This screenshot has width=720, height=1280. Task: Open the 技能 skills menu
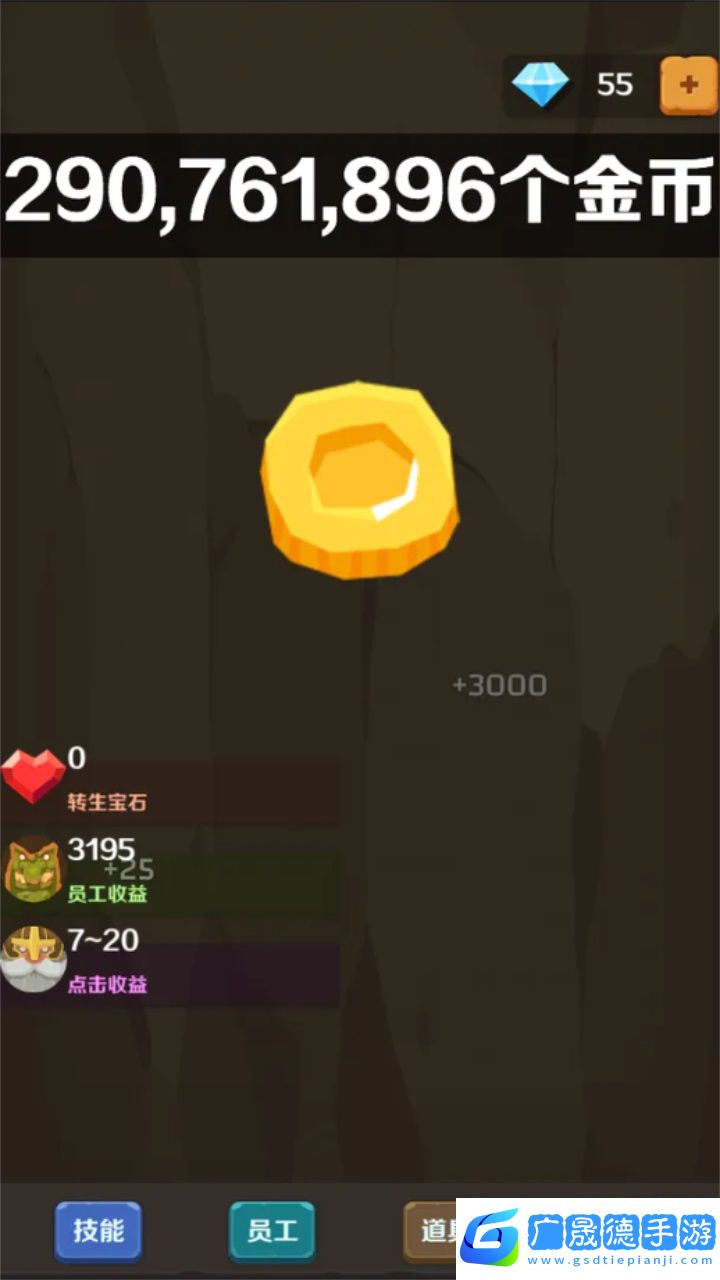98,1230
